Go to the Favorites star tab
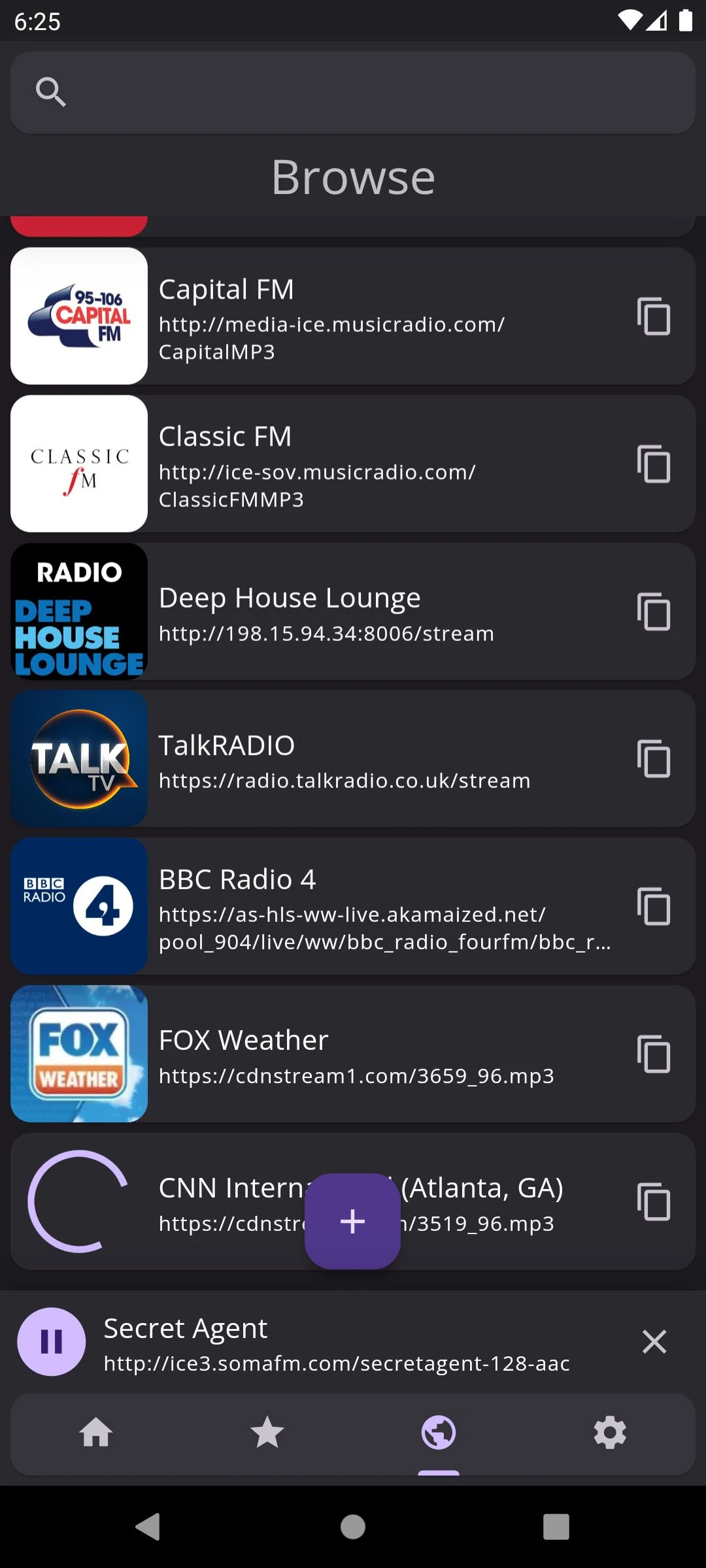The height and width of the screenshot is (1568, 706). (x=267, y=1433)
